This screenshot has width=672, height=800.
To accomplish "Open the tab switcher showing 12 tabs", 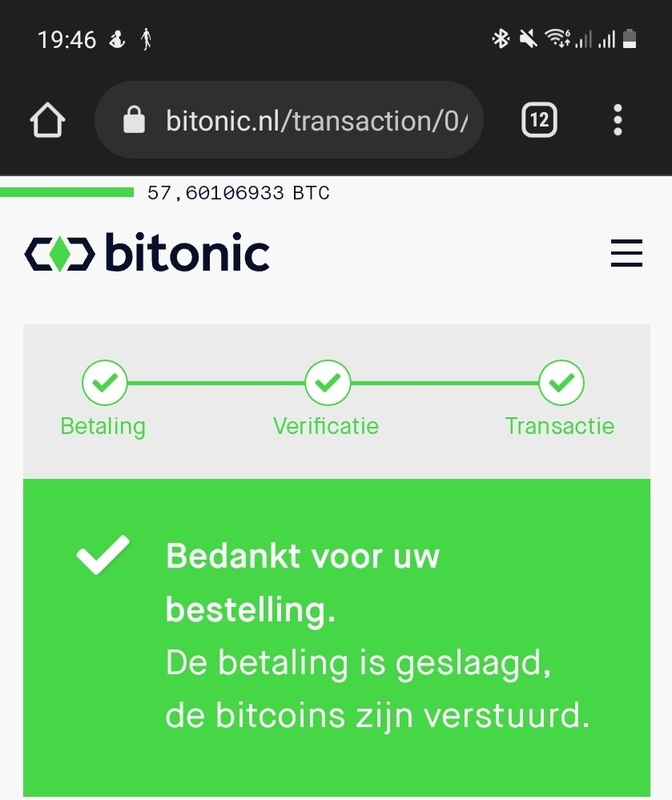I will pyautogui.click(x=539, y=121).
